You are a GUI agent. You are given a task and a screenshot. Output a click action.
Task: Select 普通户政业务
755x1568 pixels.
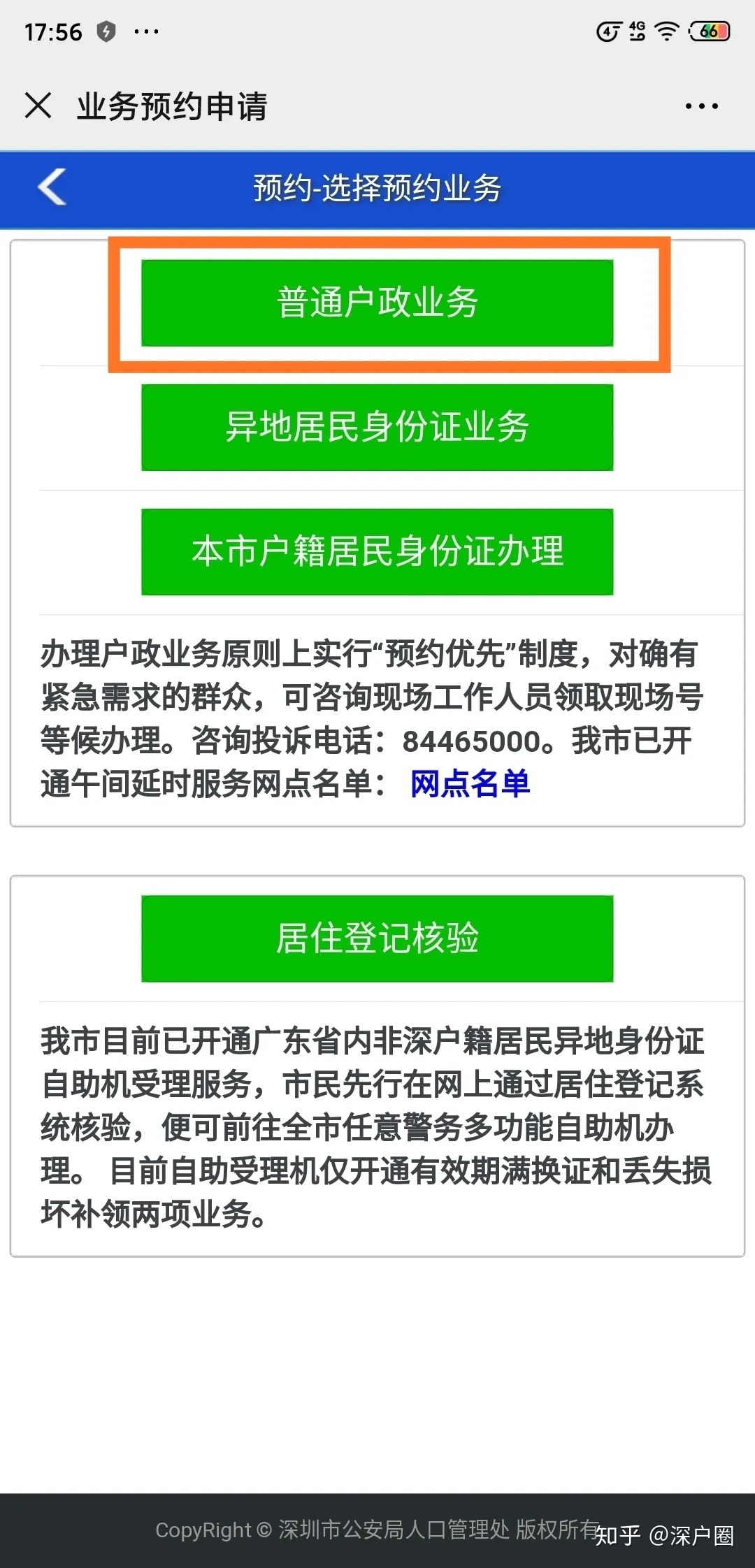pos(377,303)
